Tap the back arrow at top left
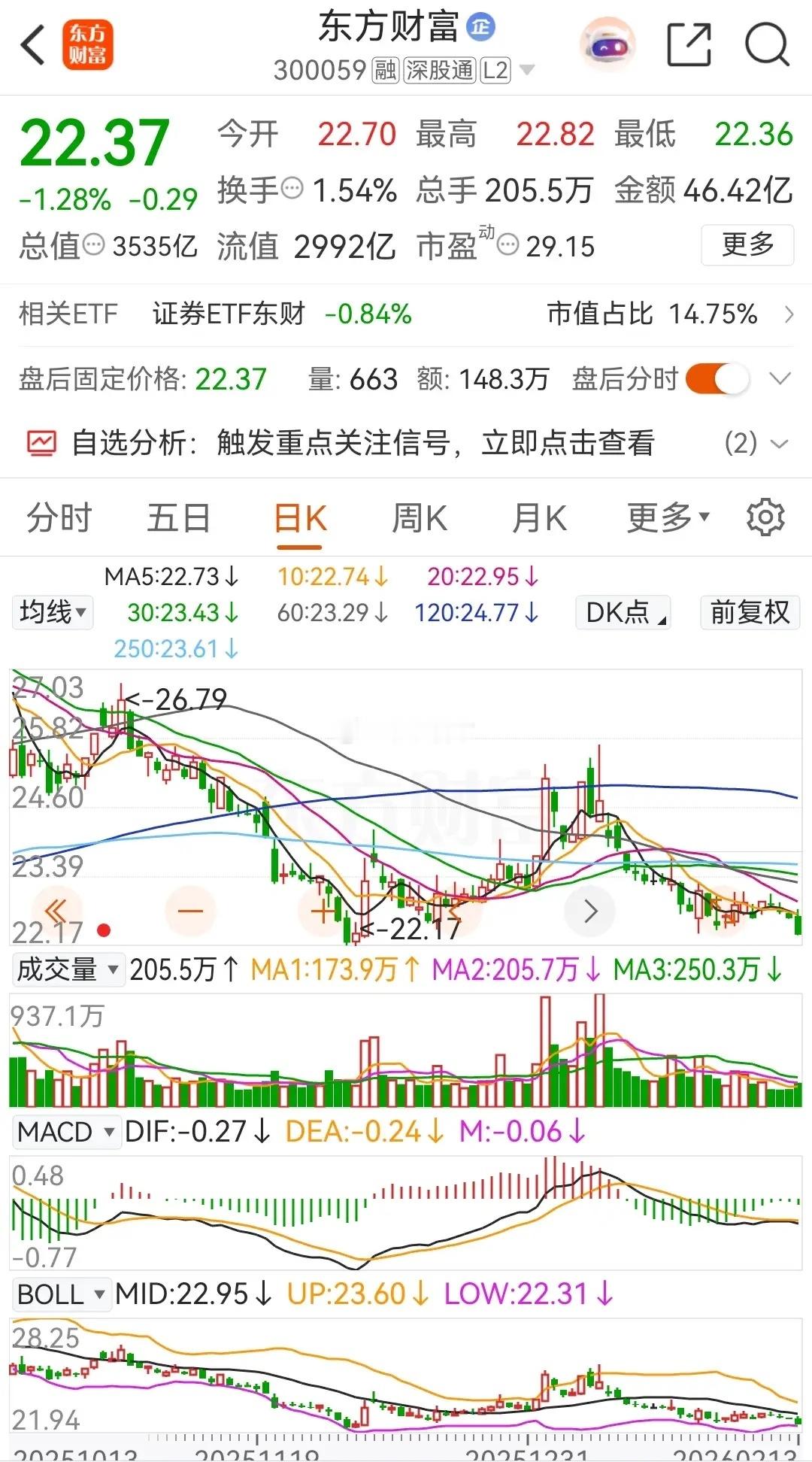This screenshot has height=1462, width=812. (32, 45)
